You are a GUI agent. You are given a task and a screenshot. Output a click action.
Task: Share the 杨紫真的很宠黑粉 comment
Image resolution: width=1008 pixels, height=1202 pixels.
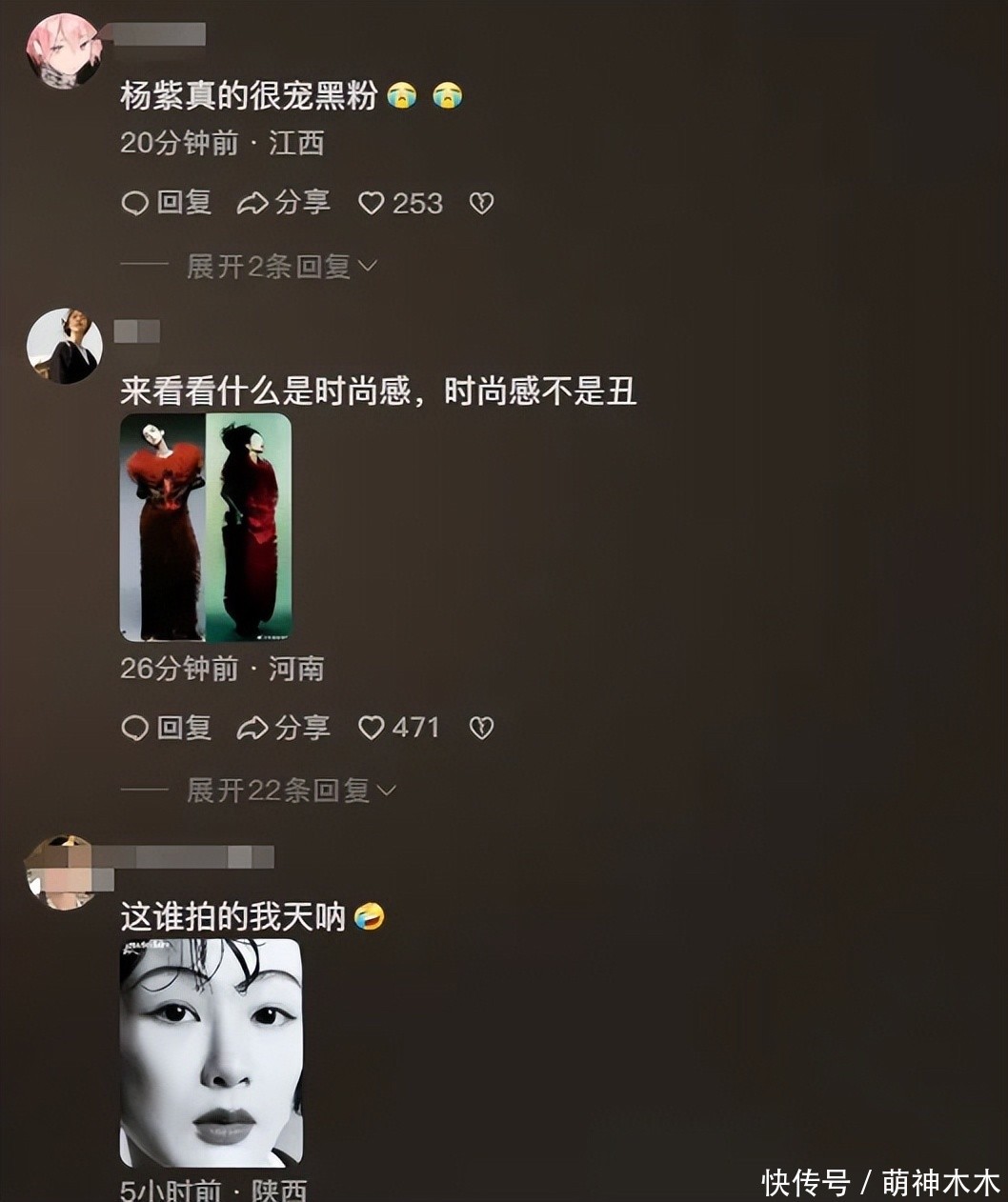(x=283, y=203)
